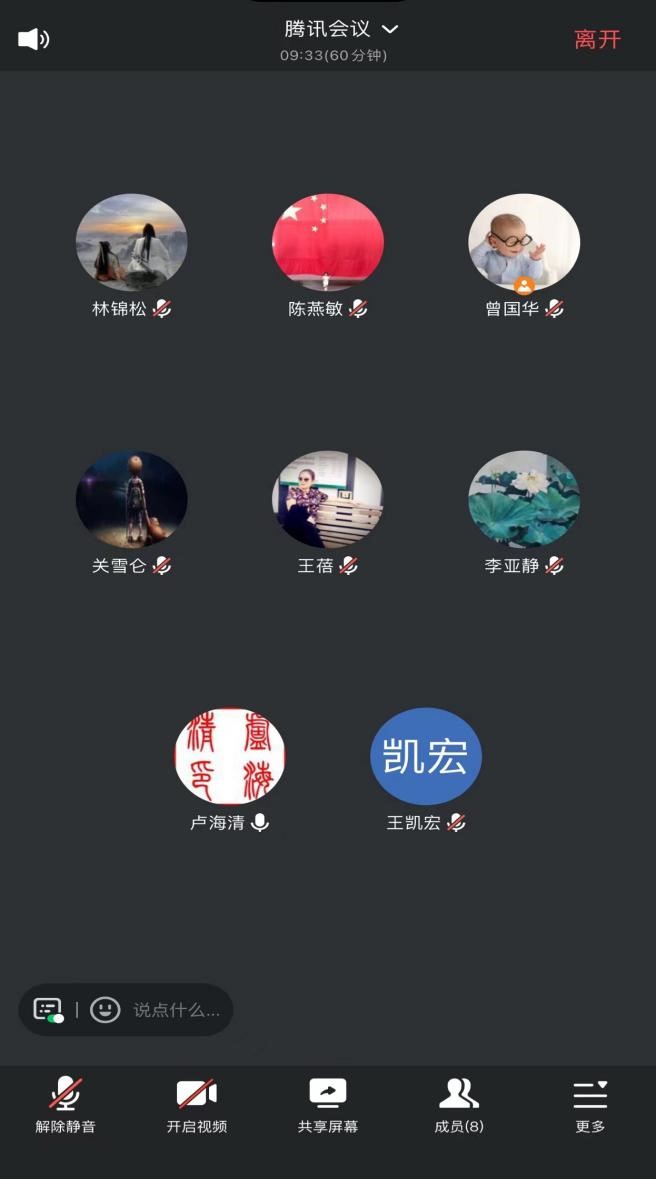Viewport: 656px width, 1179px height.
Task: Select participant 林锦松's avatar
Action: point(132,243)
